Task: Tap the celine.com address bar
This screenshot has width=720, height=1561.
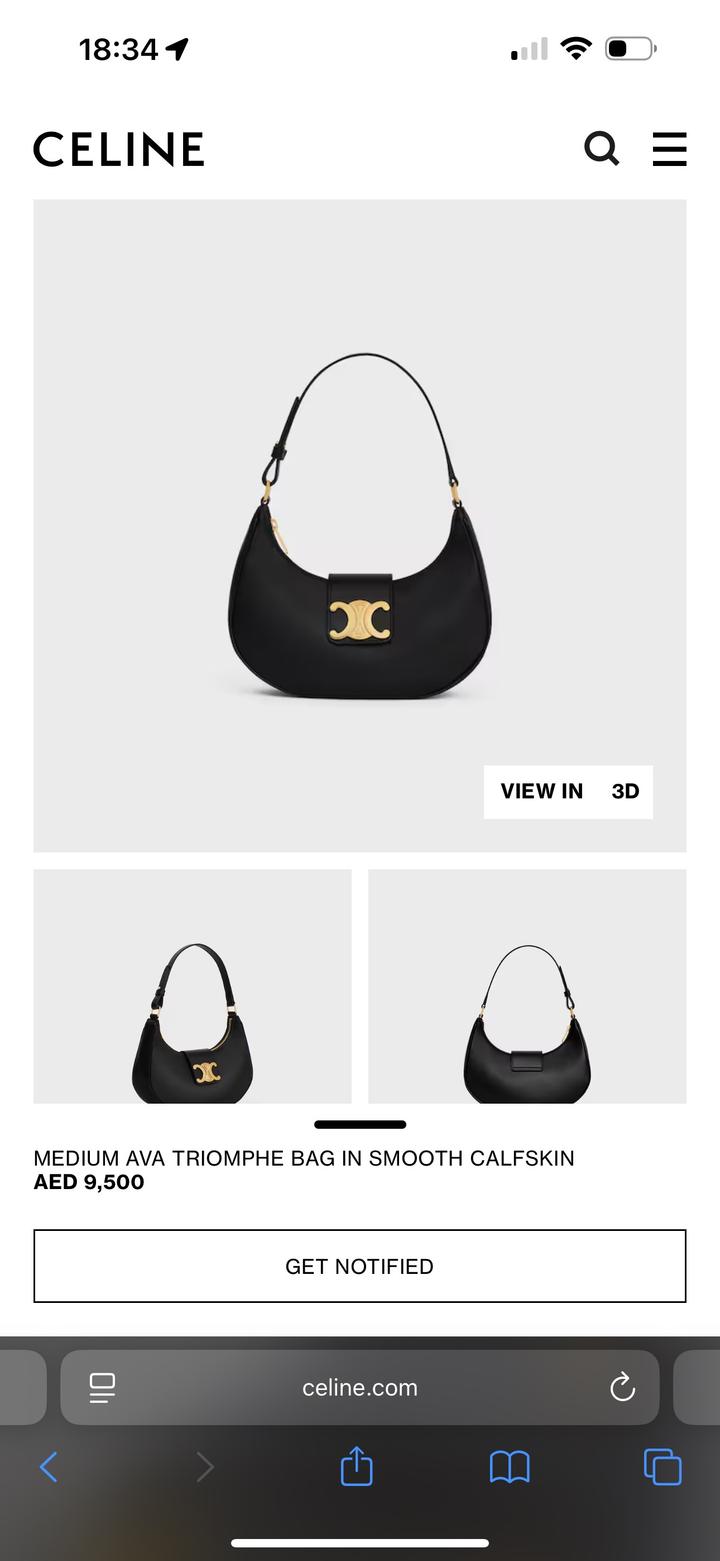Action: (x=360, y=1387)
